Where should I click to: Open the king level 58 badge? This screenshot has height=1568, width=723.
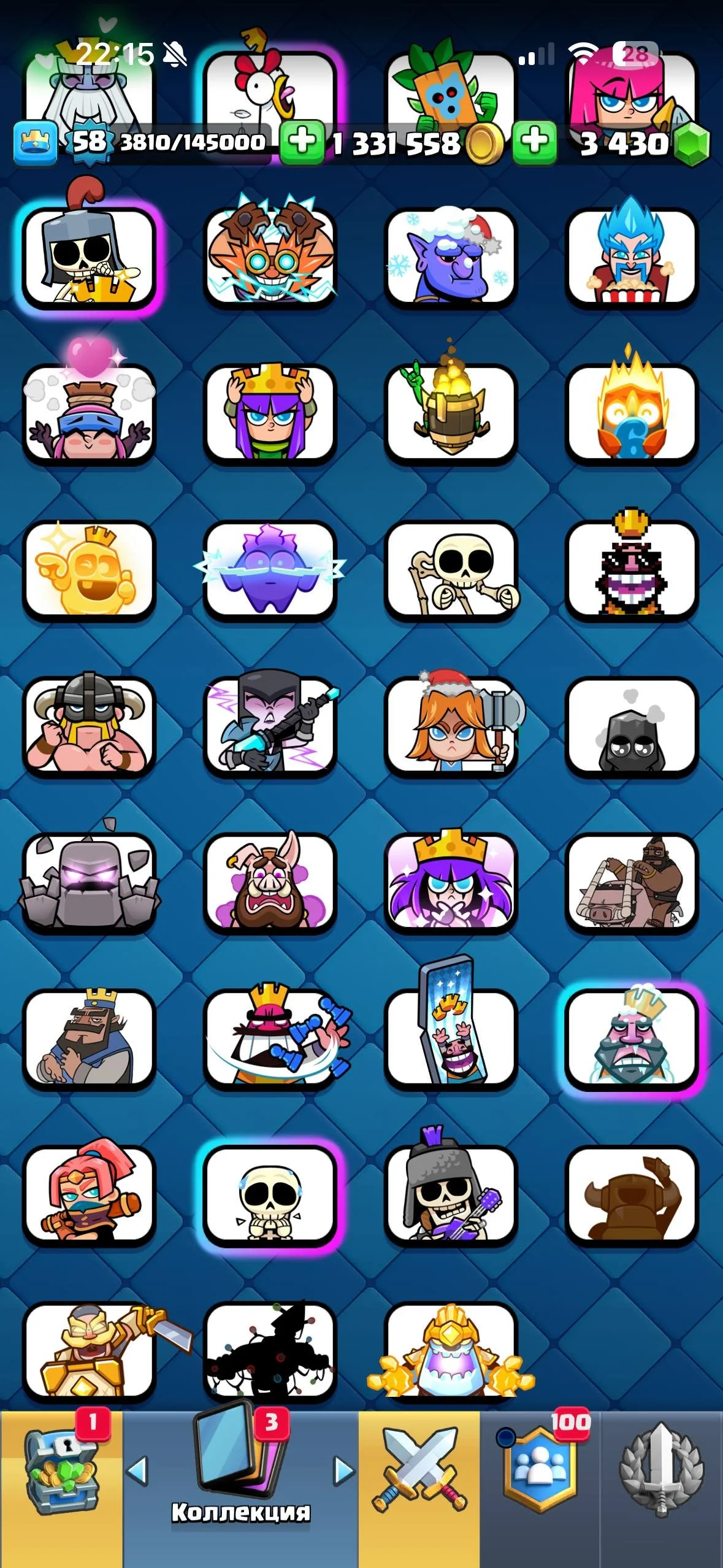pos(90,142)
